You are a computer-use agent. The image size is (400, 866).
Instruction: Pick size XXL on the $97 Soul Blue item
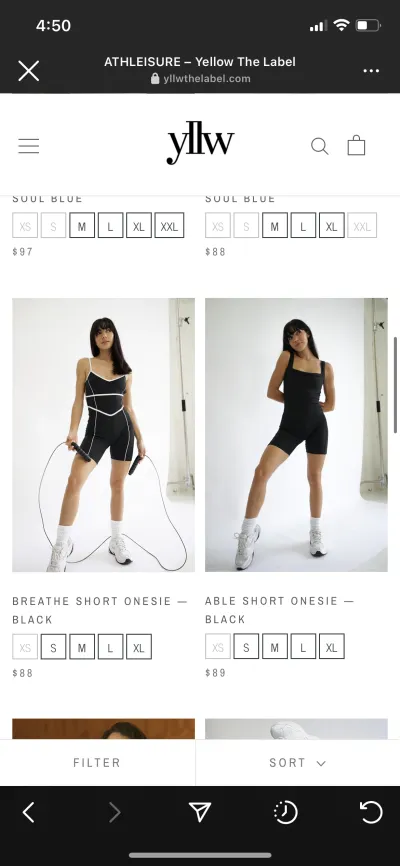click(x=170, y=225)
